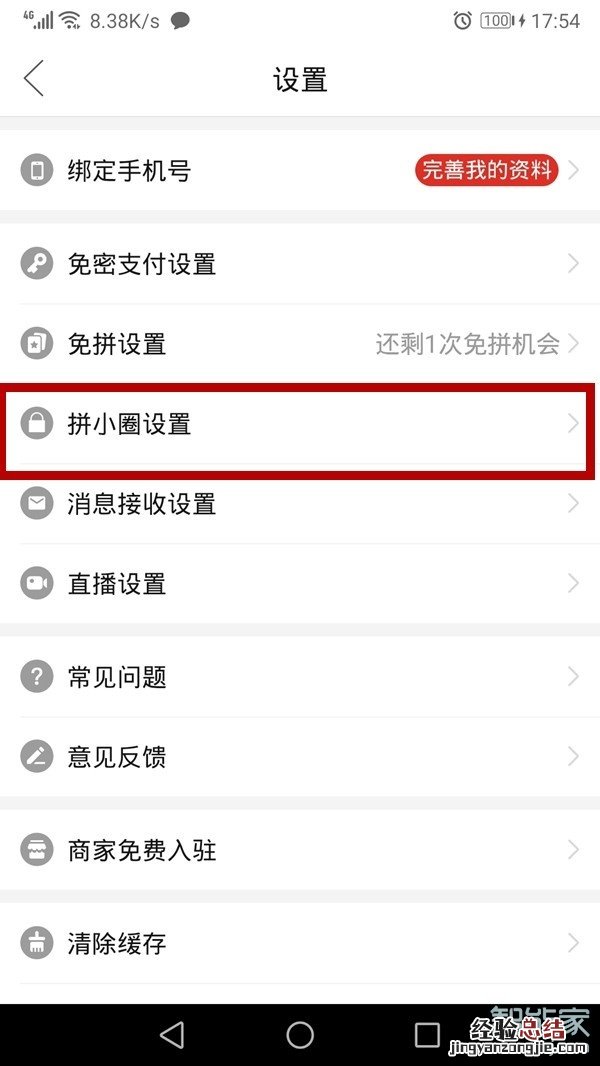Viewport: 600px width, 1066px height.
Task: Open 拼小圈设置
Action: [300, 425]
